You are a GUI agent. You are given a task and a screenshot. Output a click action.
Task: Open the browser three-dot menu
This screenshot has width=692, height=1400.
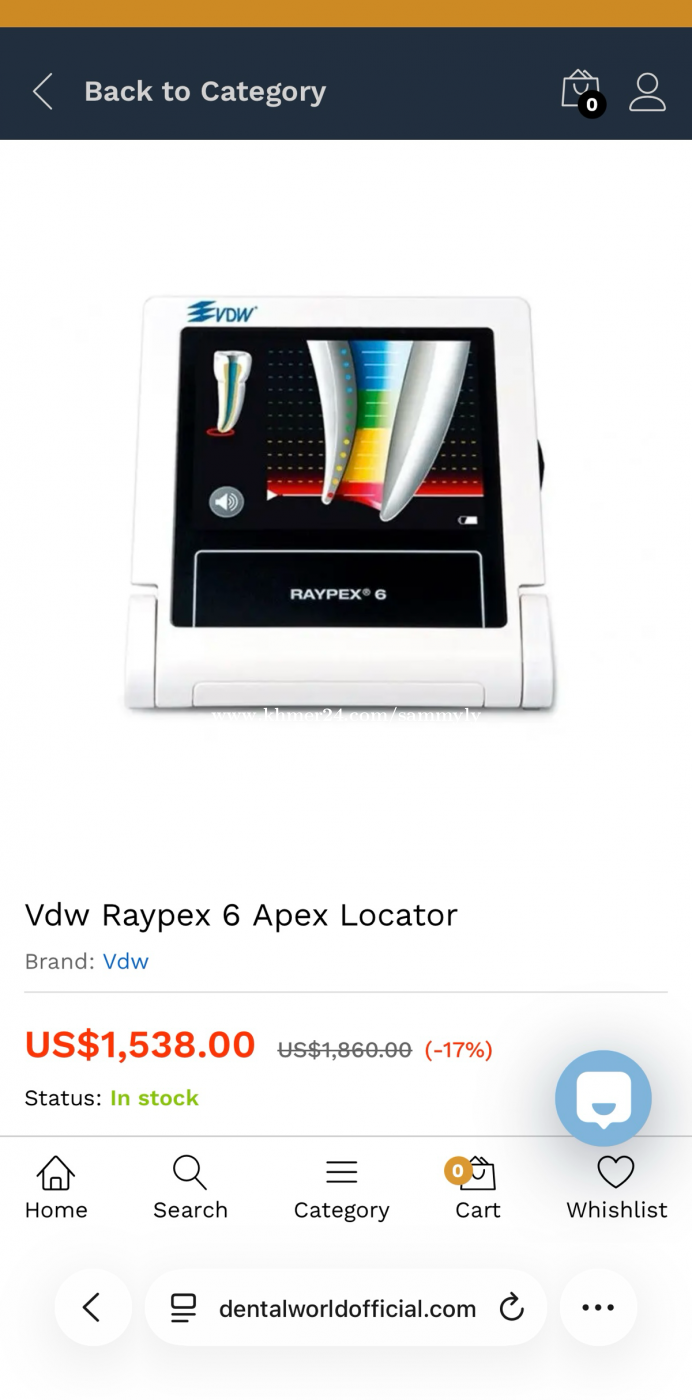click(x=598, y=1307)
